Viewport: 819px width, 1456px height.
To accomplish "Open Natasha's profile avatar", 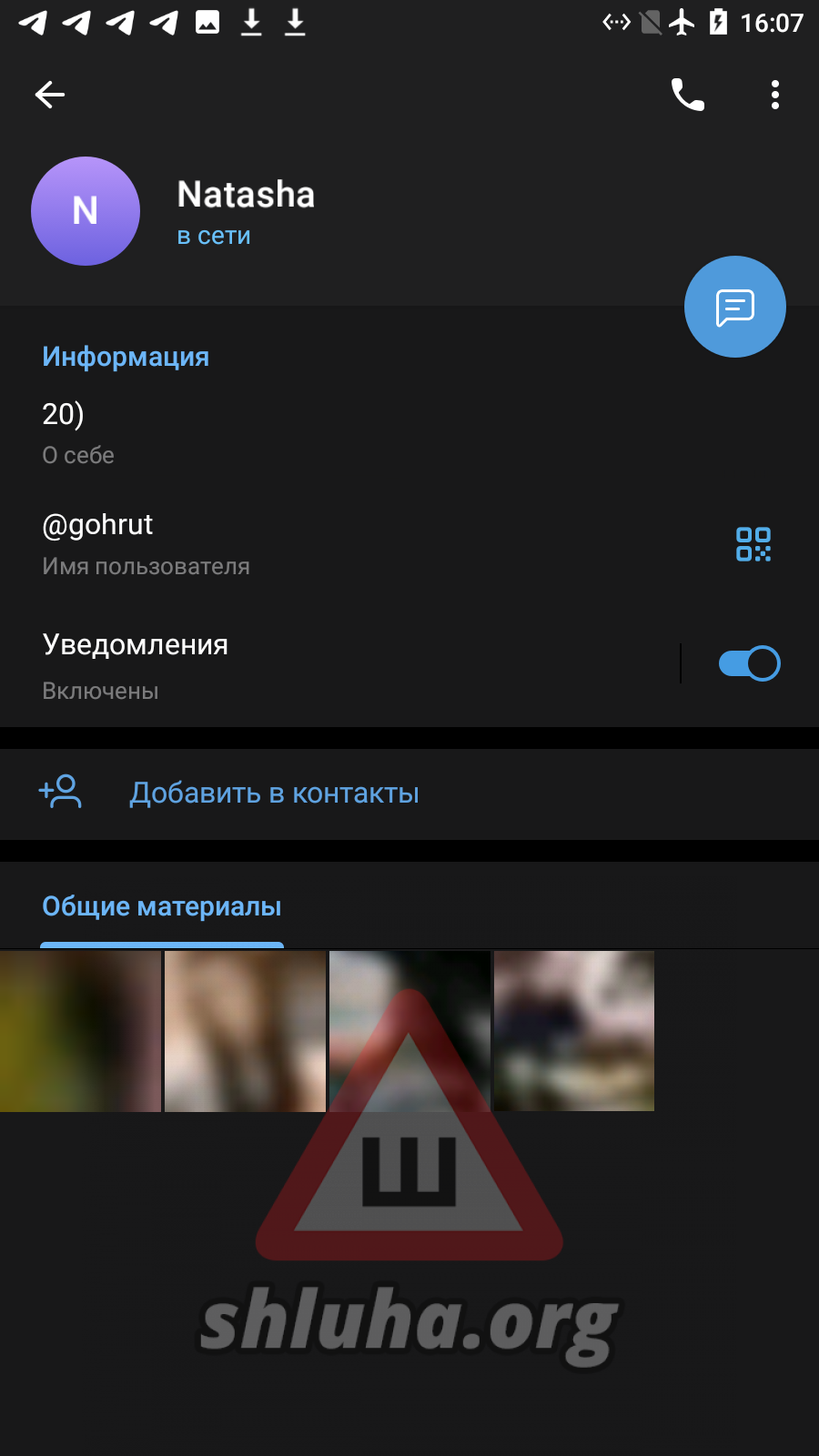I will [86, 211].
